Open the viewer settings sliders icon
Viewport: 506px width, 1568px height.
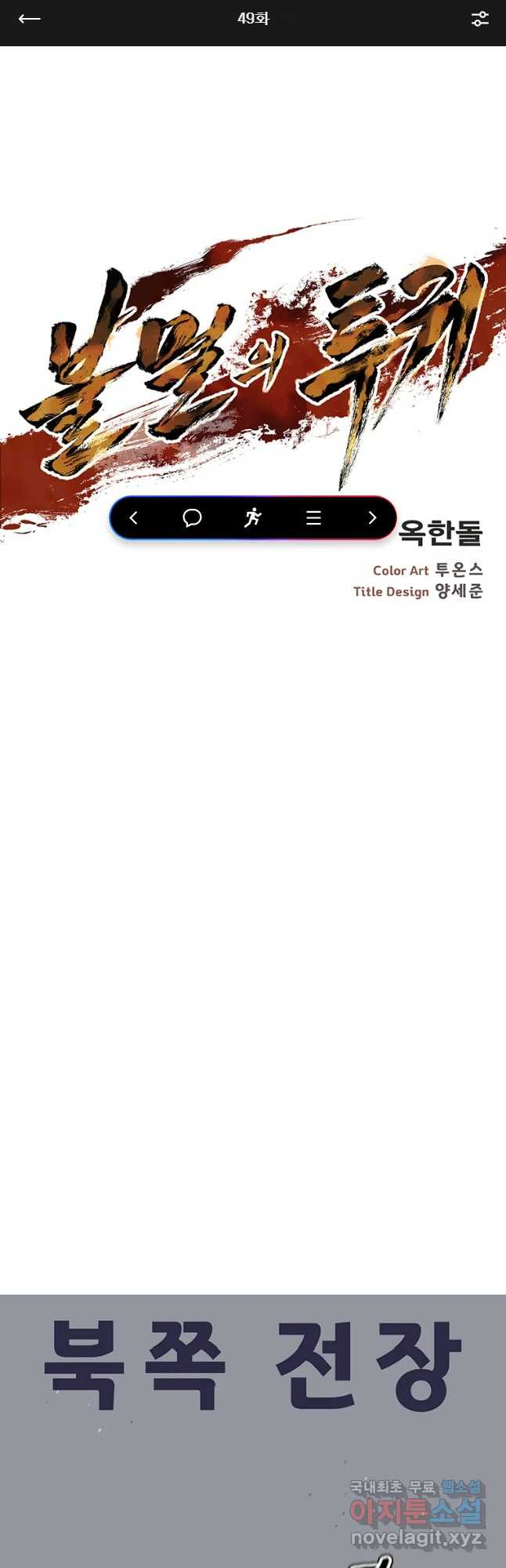479,19
